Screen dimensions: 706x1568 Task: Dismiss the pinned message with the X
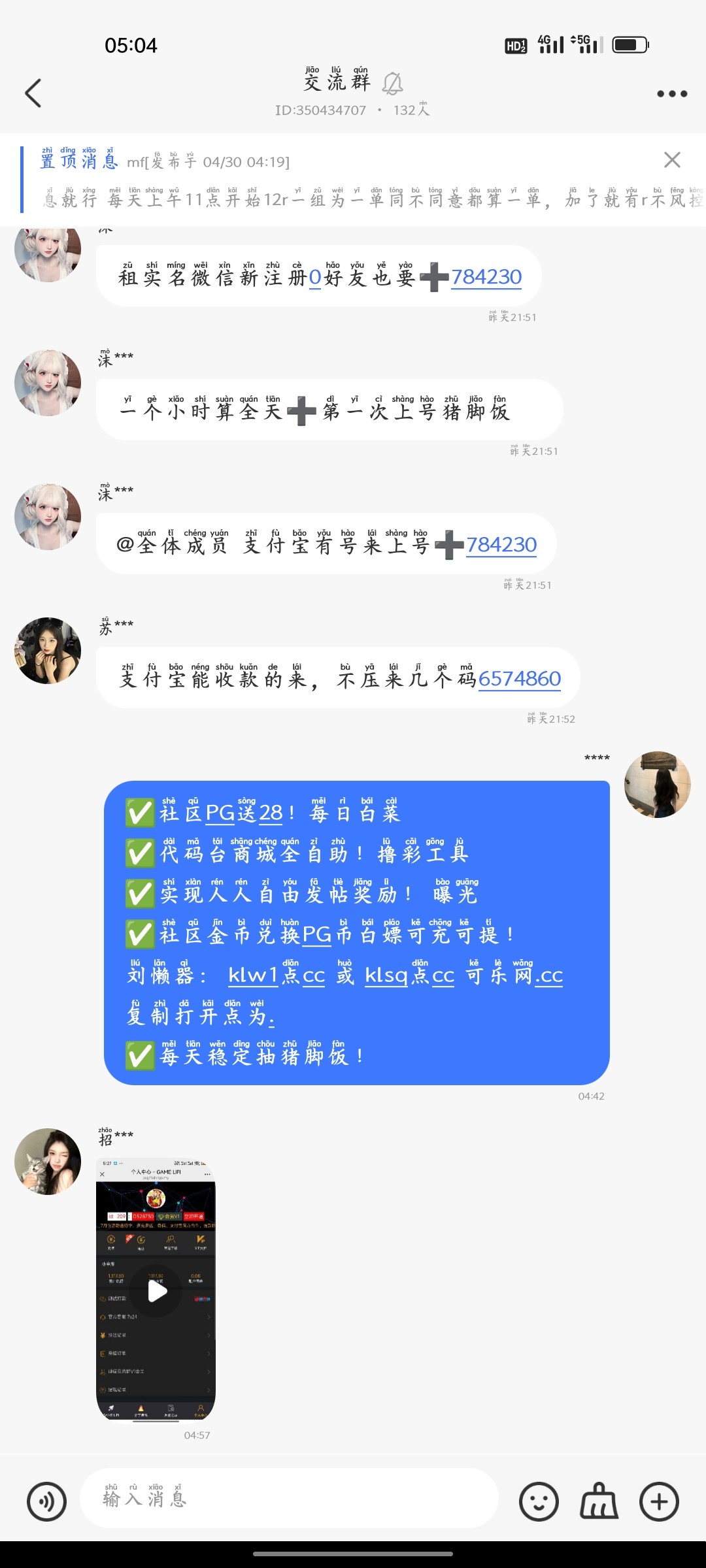671,158
